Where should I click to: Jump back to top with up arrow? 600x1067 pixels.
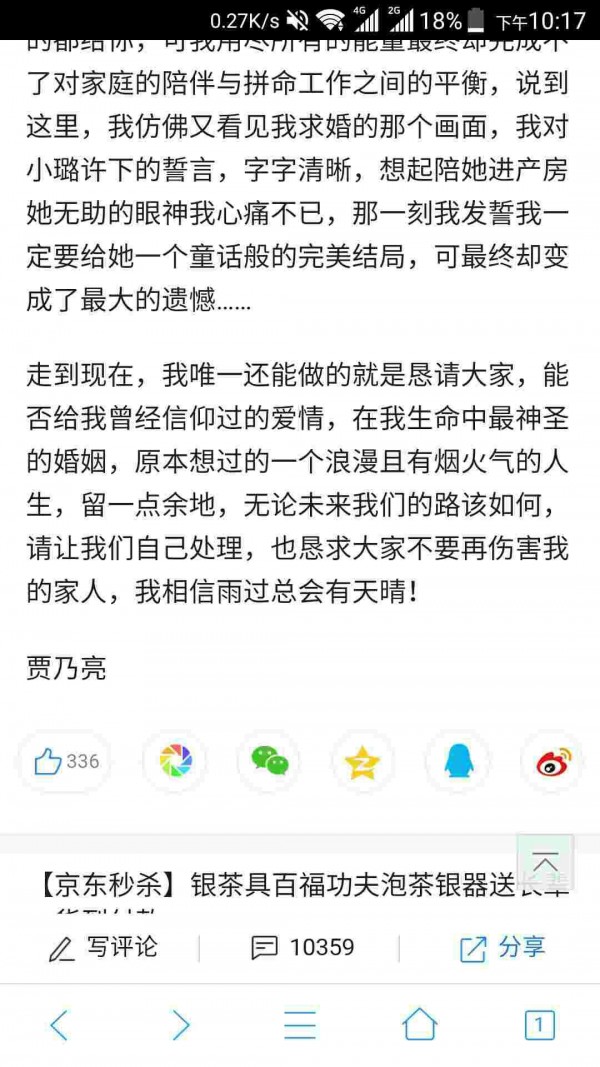[545, 862]
